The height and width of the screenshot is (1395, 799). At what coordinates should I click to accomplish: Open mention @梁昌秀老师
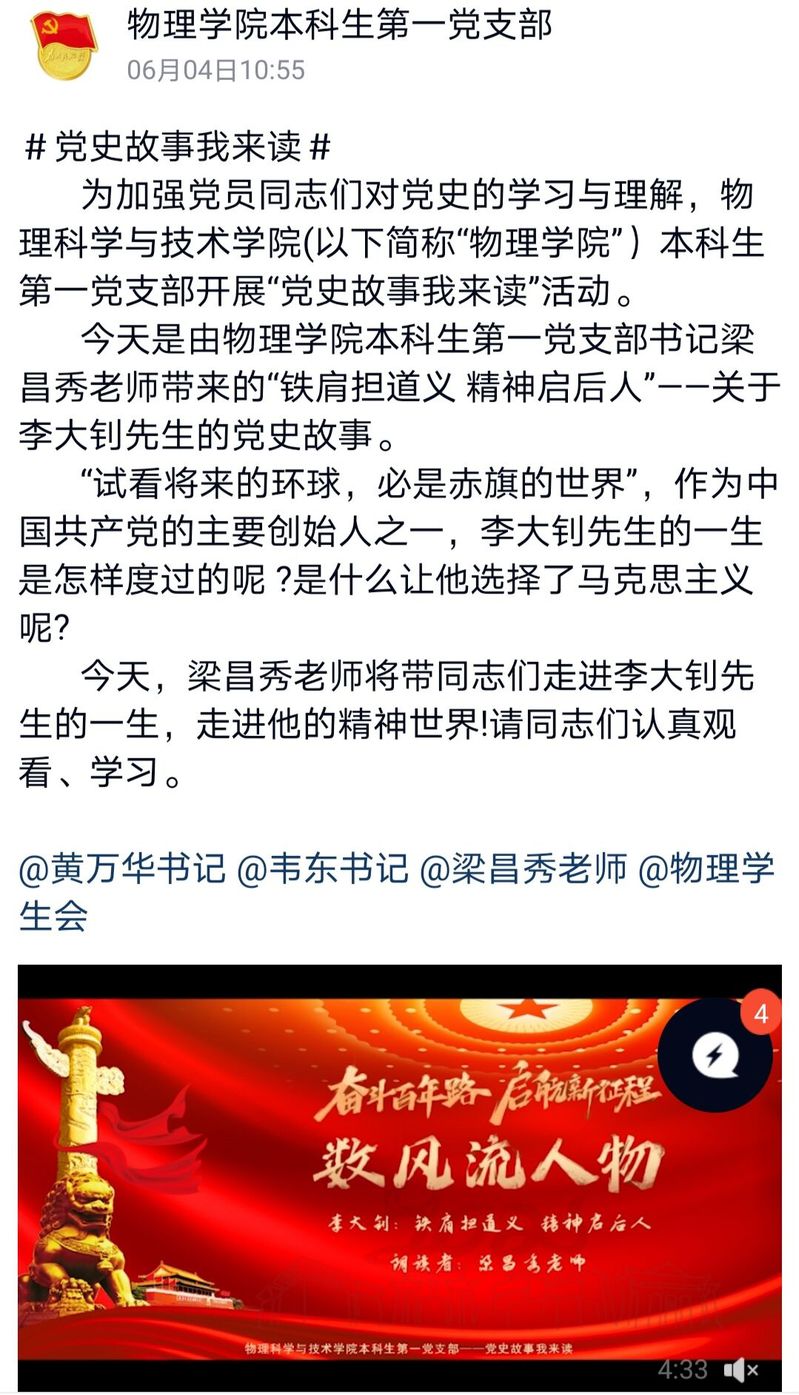coord(523,868)
